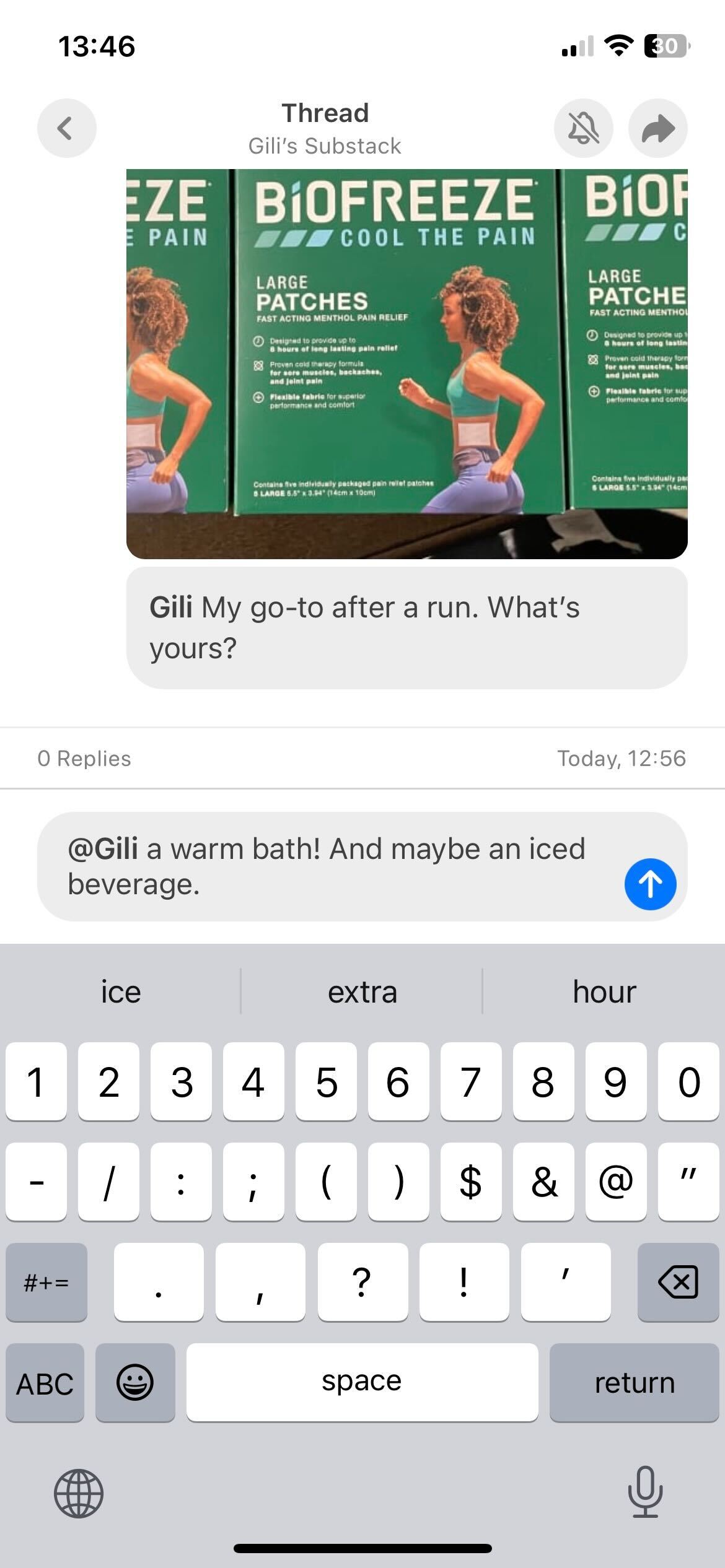Viewport: 725px width, 1568px height.
Task: Tap the backspace key
Action: click(678, 1282)
